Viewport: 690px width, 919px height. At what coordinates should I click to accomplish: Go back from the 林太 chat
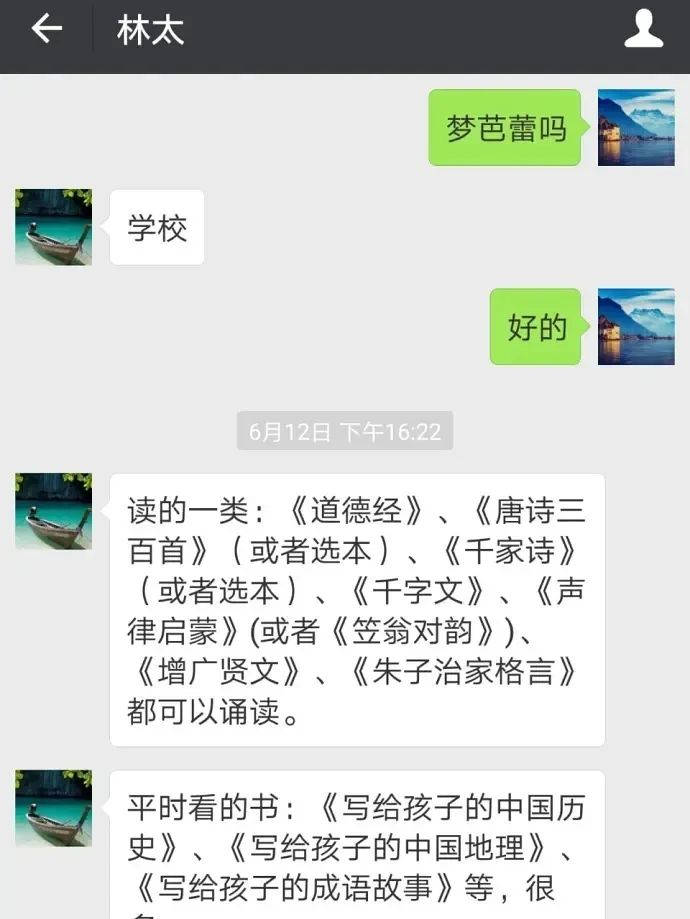pyautogui.click(x=46, y=30)
